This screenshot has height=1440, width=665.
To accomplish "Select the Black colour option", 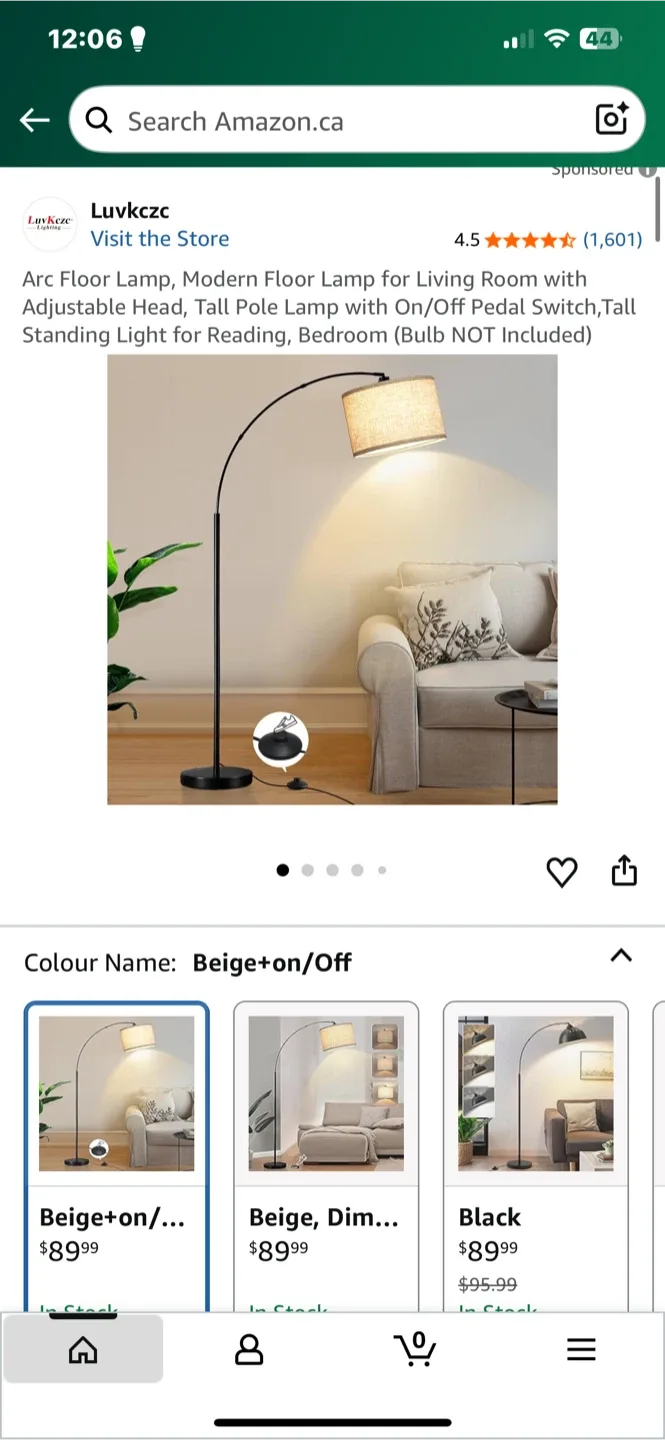I will (536, 1156).
